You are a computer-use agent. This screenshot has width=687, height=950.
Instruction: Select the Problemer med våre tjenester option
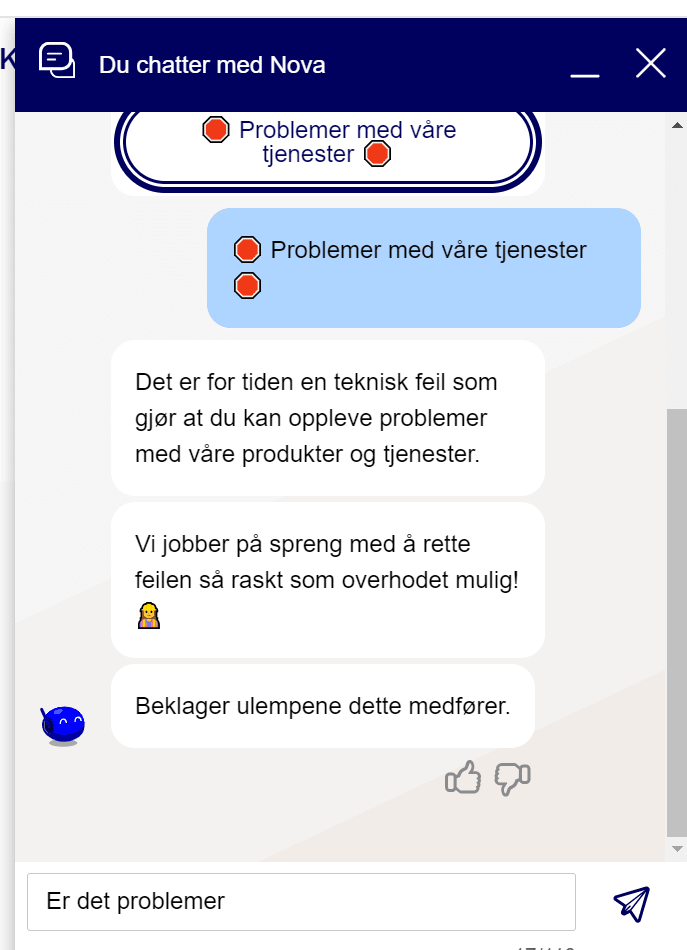click(330, 143)
